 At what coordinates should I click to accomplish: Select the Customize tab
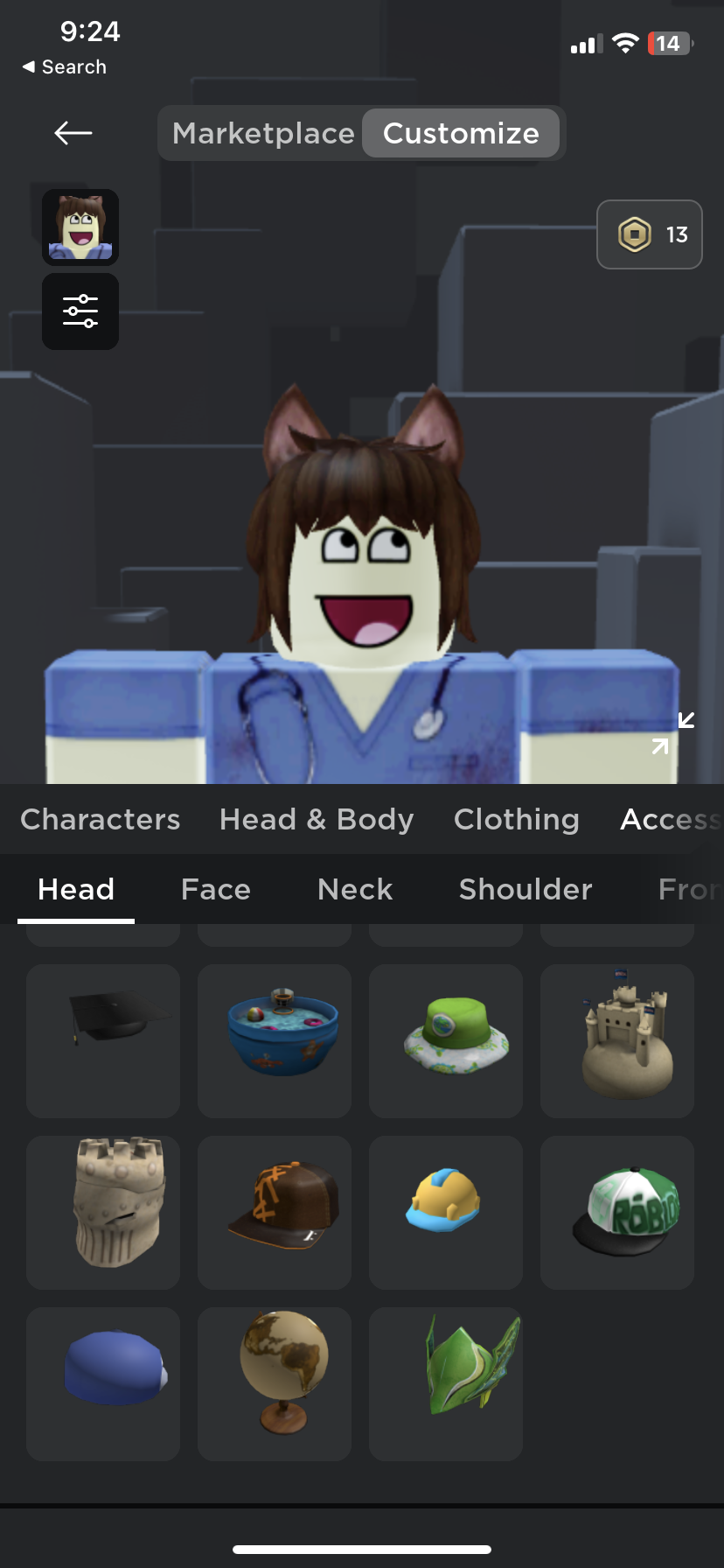click(x=461, y=133)
